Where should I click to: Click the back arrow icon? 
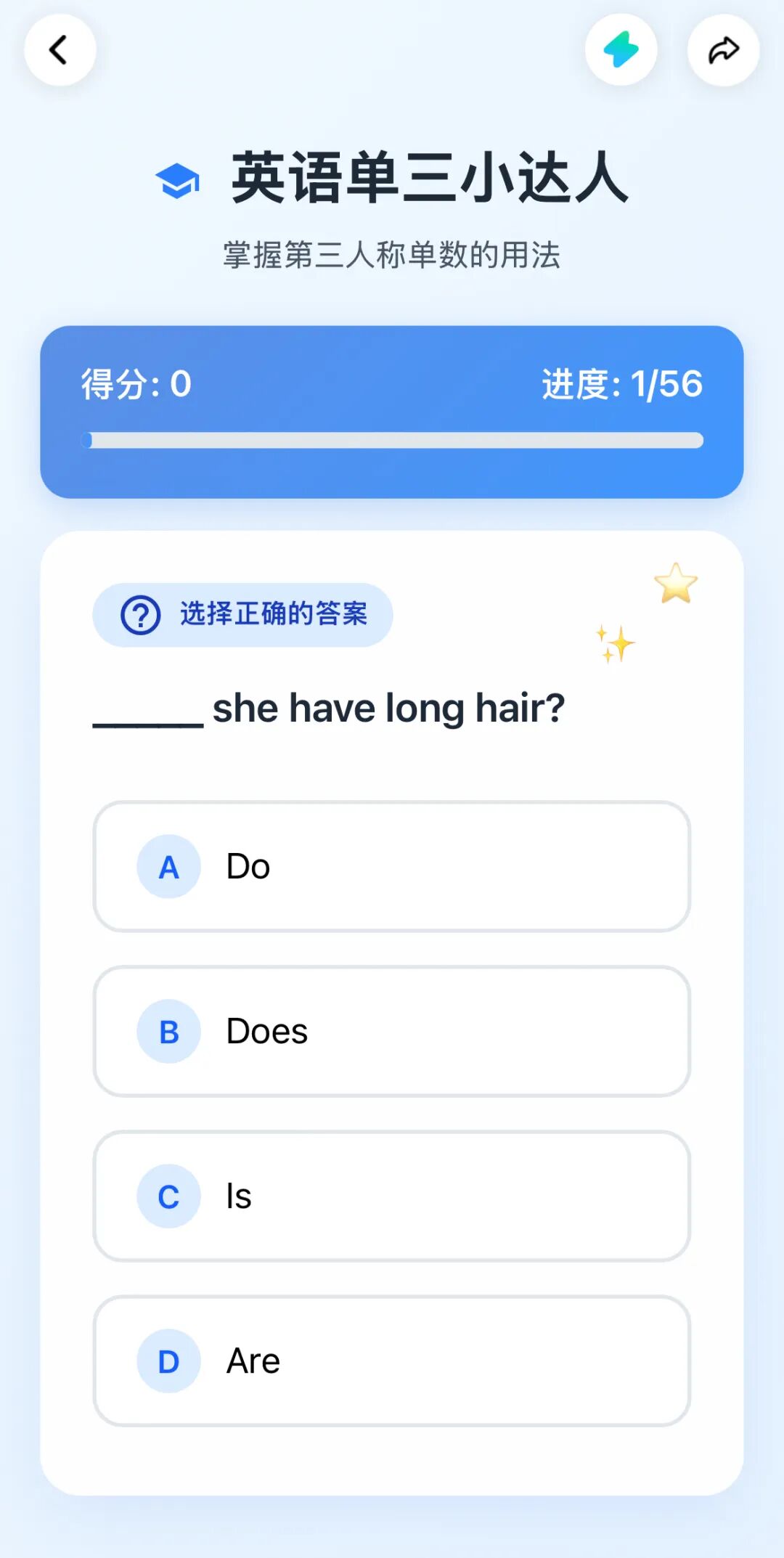60,49
